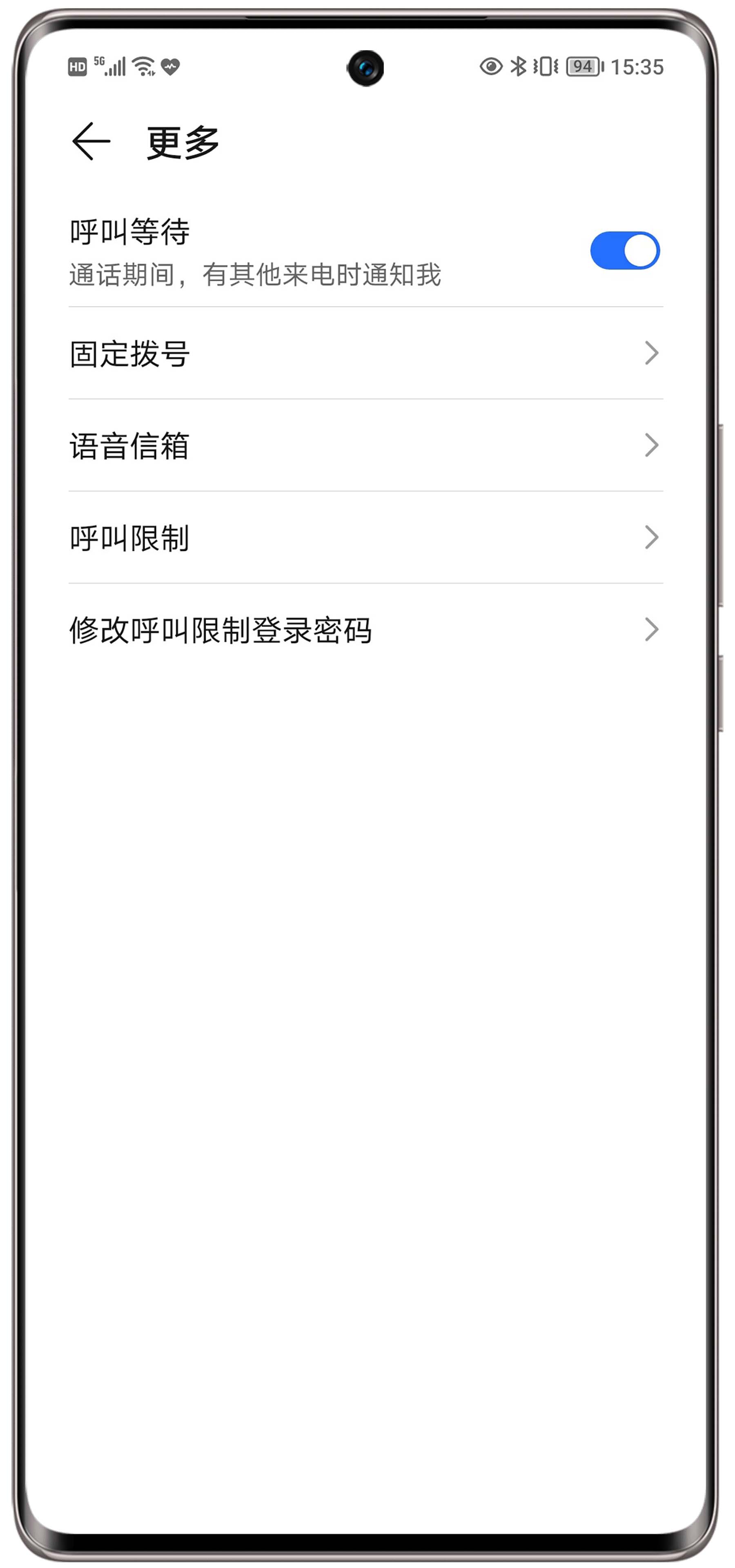Viewport: 735px width, 1568px height.
Task: Open 修改呼叫限制登录密码
Action: coord(365,630)
